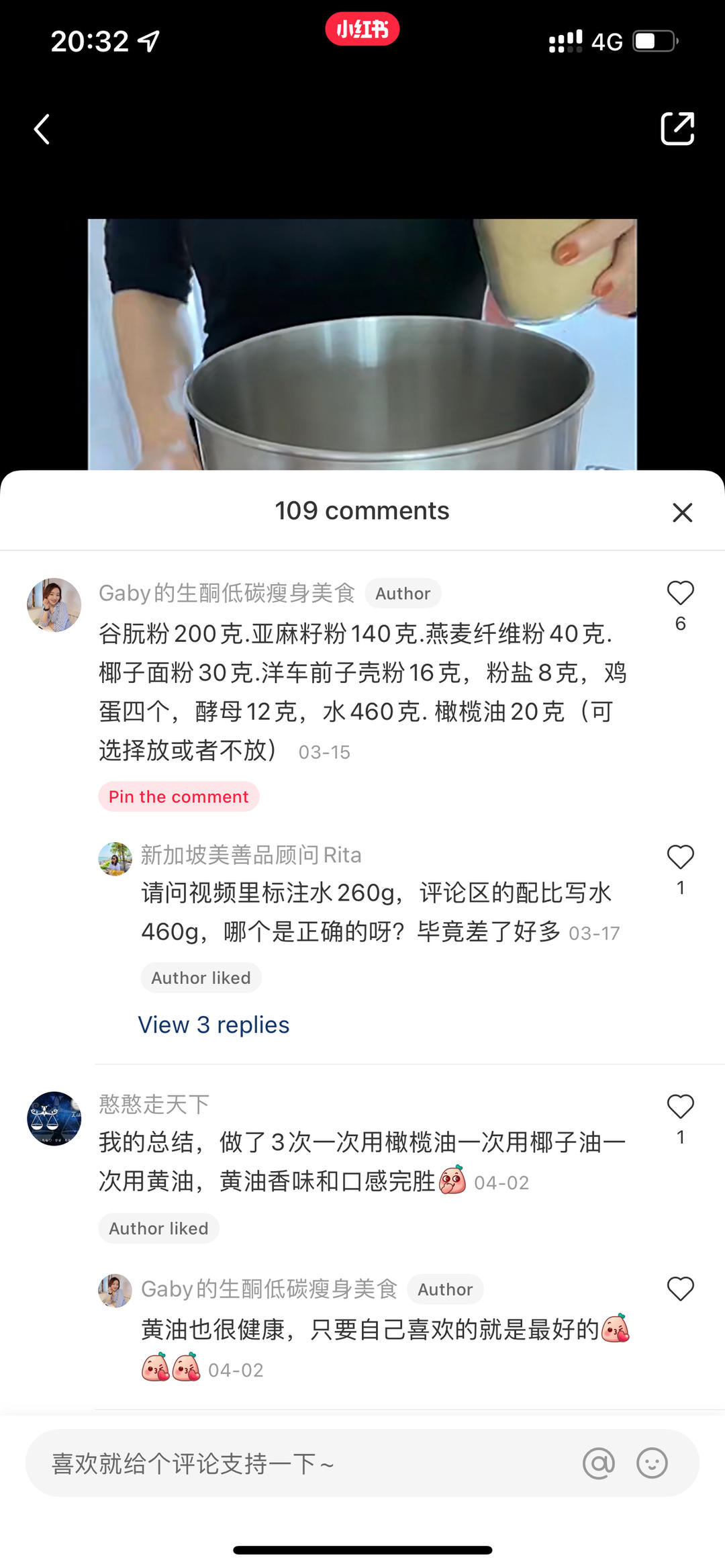Go back using the top-left arrow
Image resolution: width=725 pixels, height=1568 pixels.
coord(42,129)
